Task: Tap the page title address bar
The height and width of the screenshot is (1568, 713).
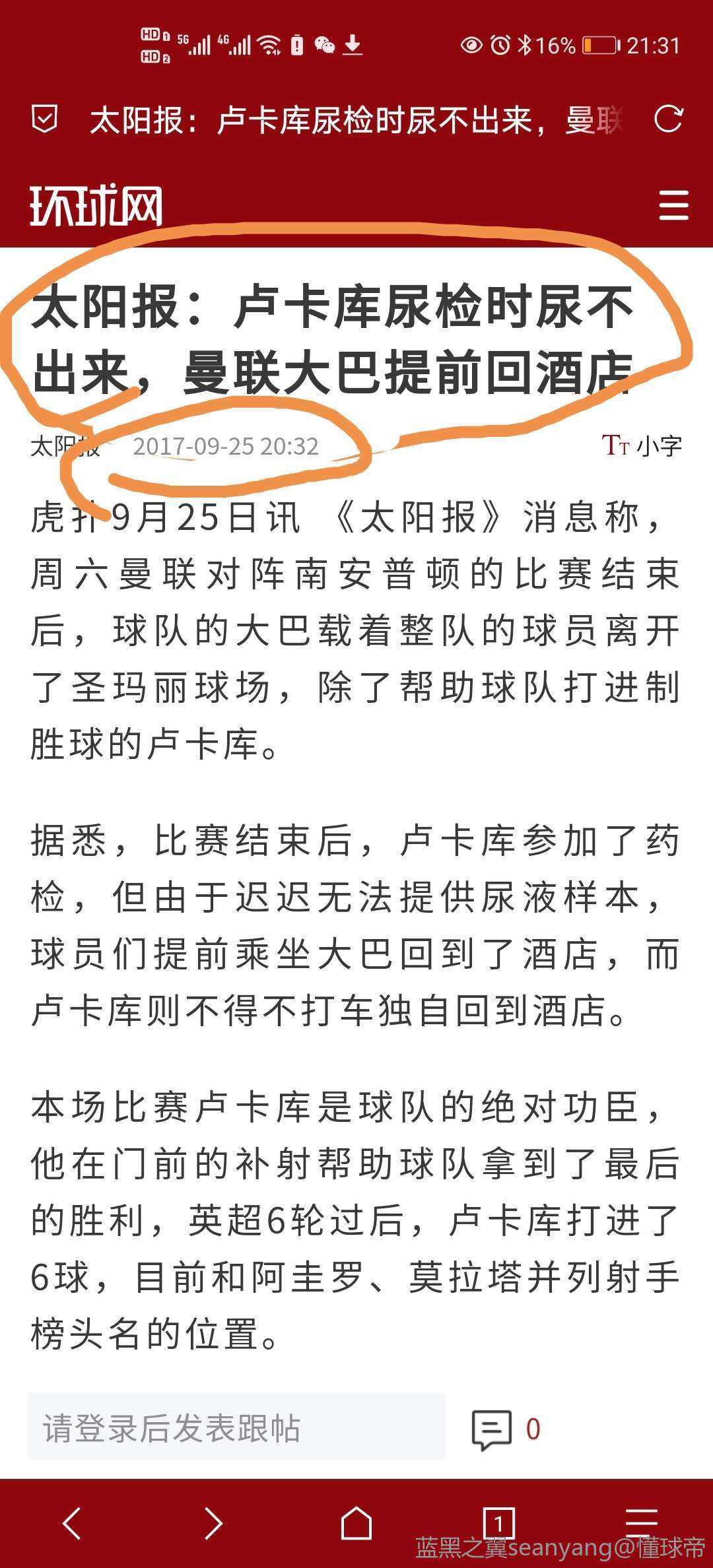Action: (356, 120)
